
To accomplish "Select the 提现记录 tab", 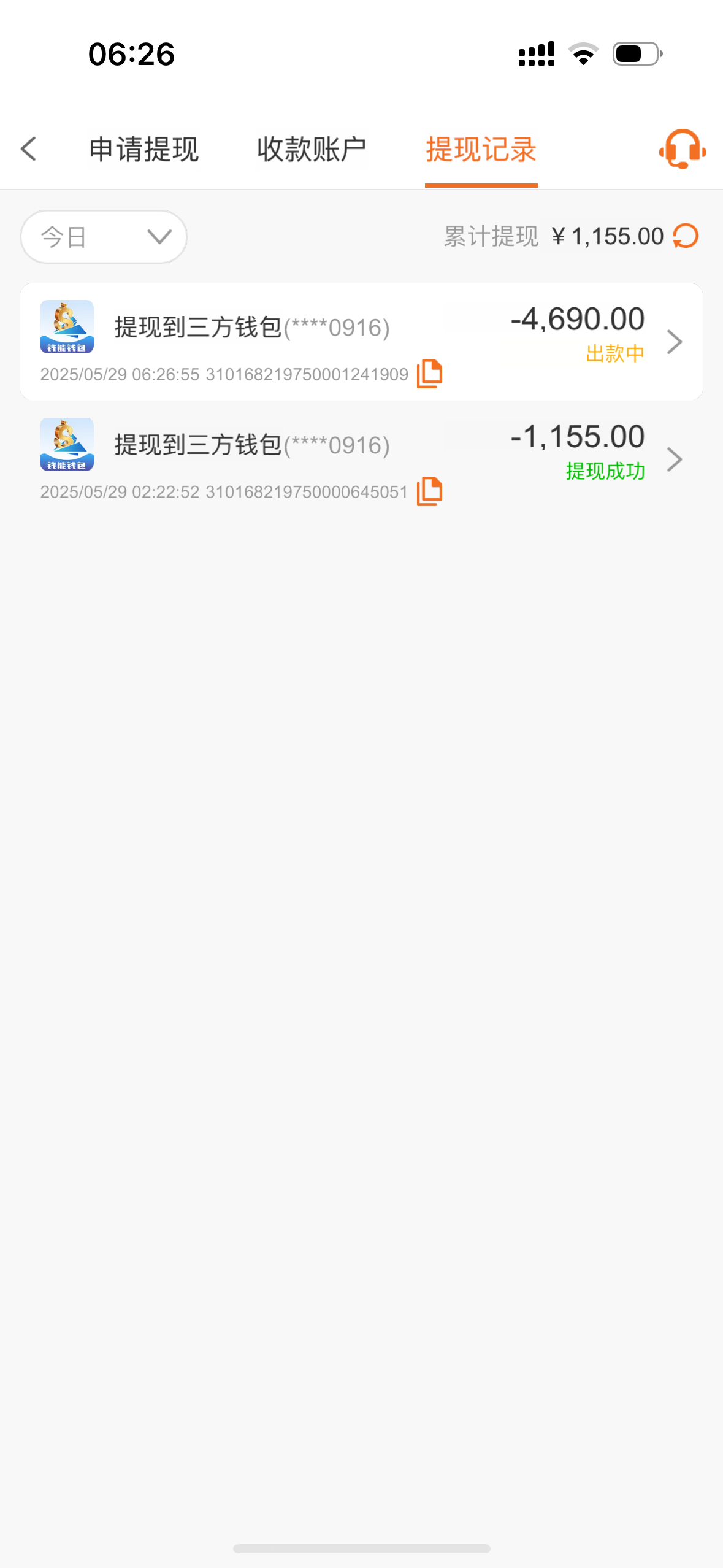I will pos(481,150).
